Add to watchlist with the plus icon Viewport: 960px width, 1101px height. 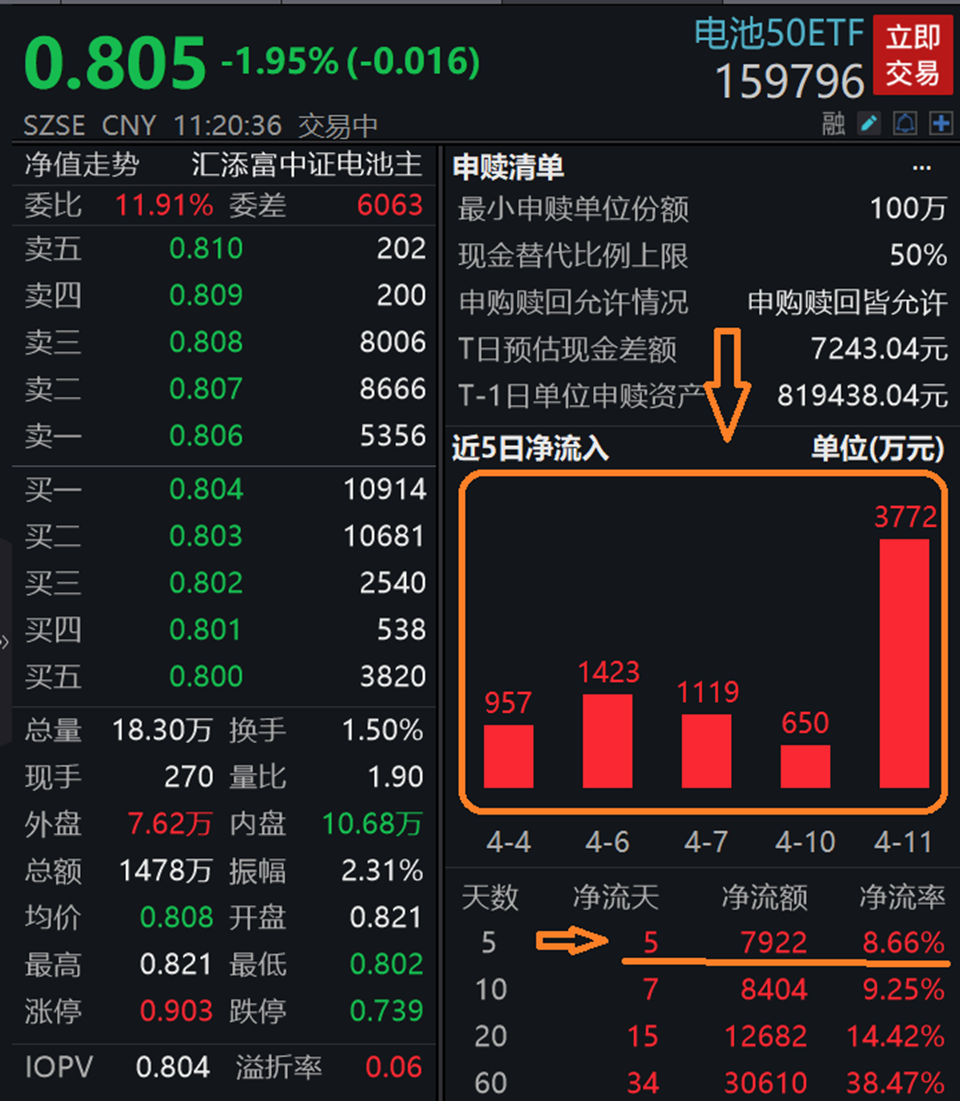pos(940,123)
